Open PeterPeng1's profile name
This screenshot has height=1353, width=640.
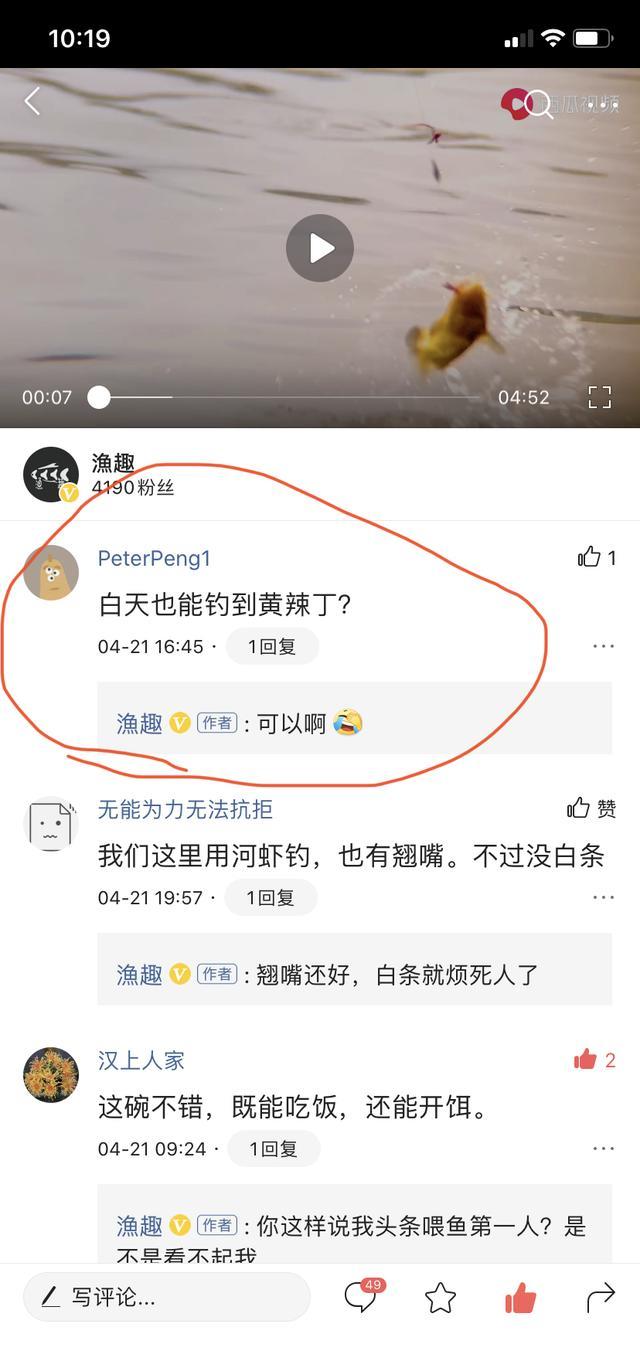point(154,558)
